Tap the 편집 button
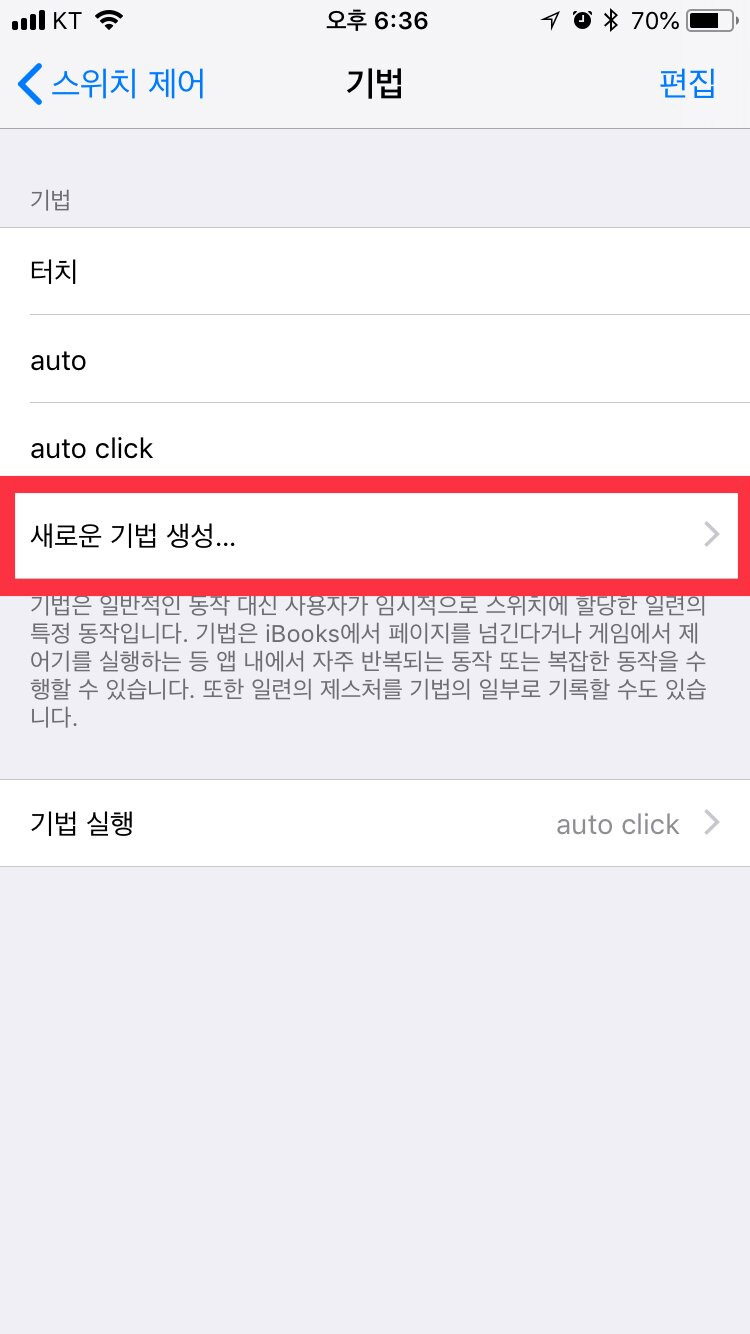The height and width of the screenshot is (1334, 750). (687, 84)
